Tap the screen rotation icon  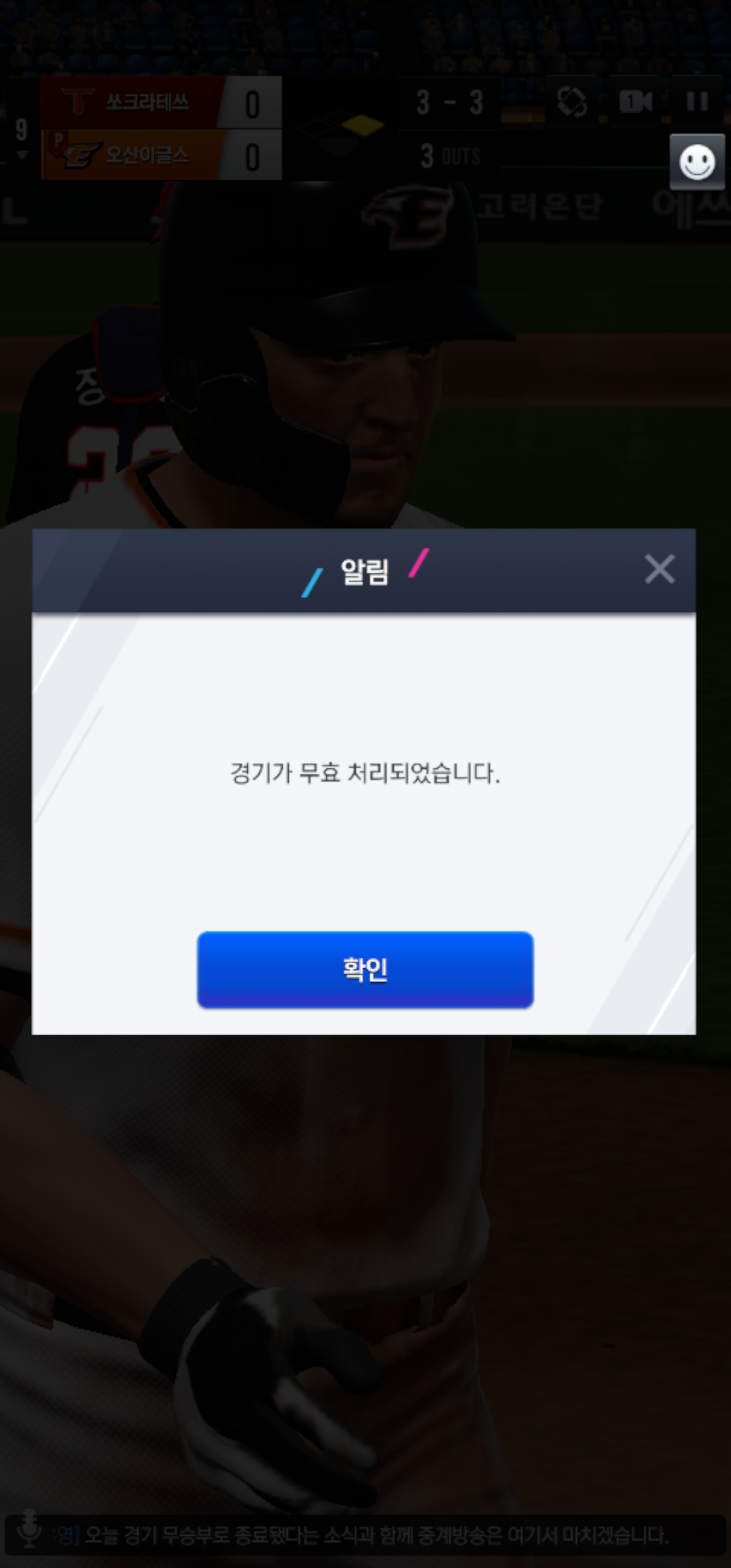(x=572, y=101)
